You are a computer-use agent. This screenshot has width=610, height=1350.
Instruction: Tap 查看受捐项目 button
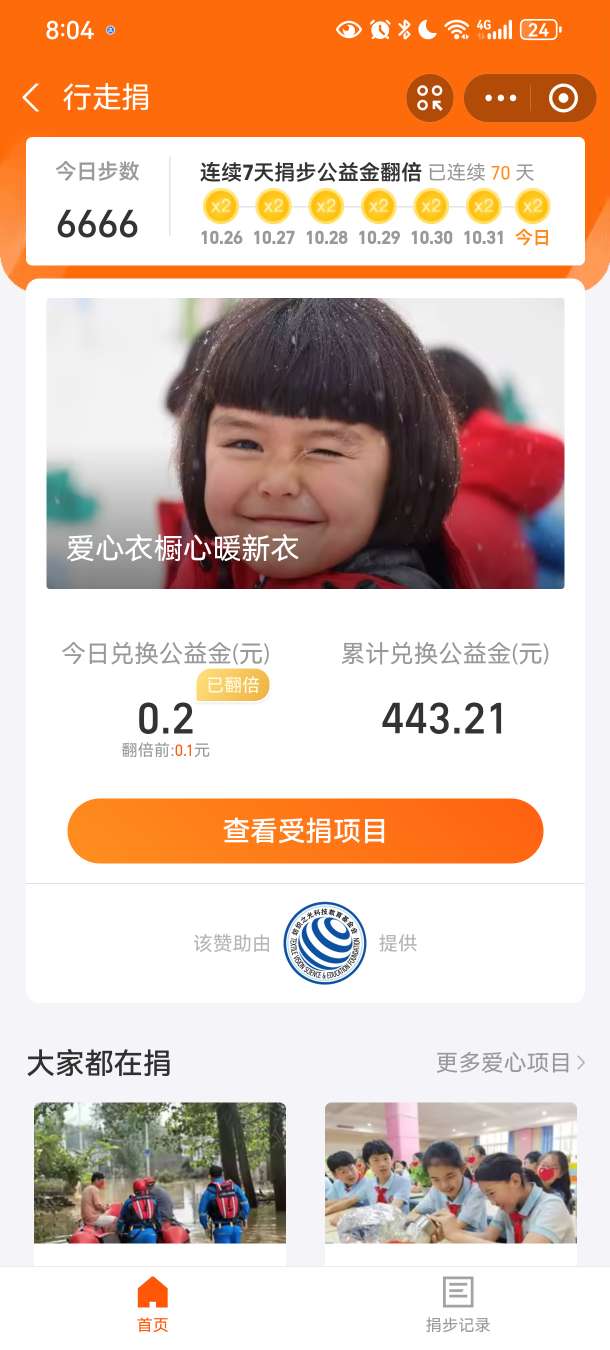point(305,831)
